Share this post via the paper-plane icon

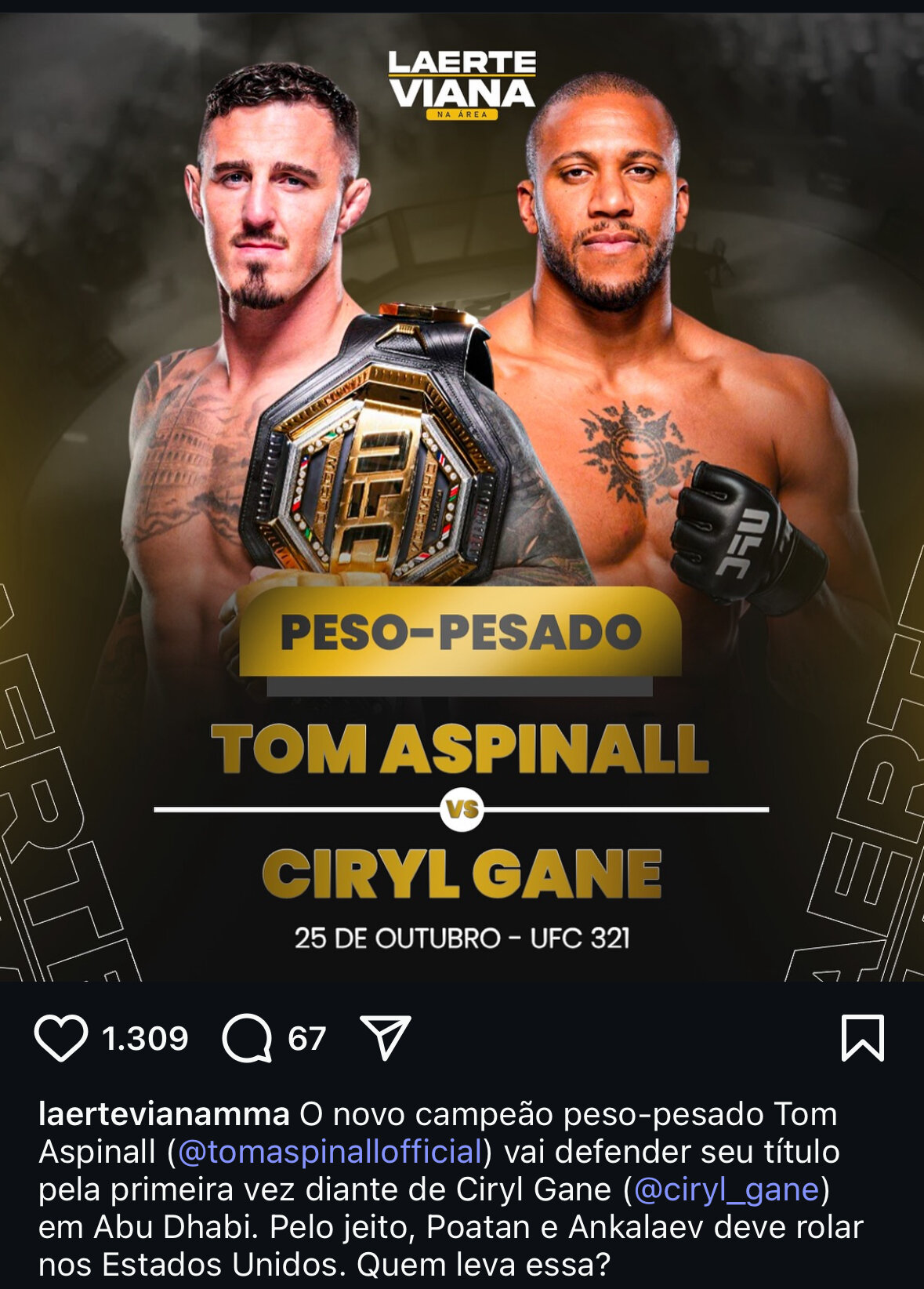[x=385, y=1038]
